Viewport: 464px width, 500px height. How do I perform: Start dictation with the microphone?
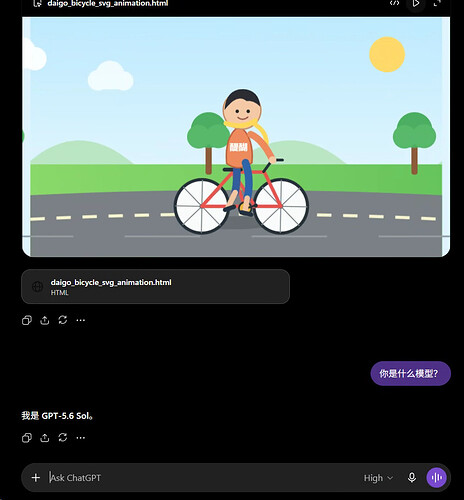tap(412, 478)
